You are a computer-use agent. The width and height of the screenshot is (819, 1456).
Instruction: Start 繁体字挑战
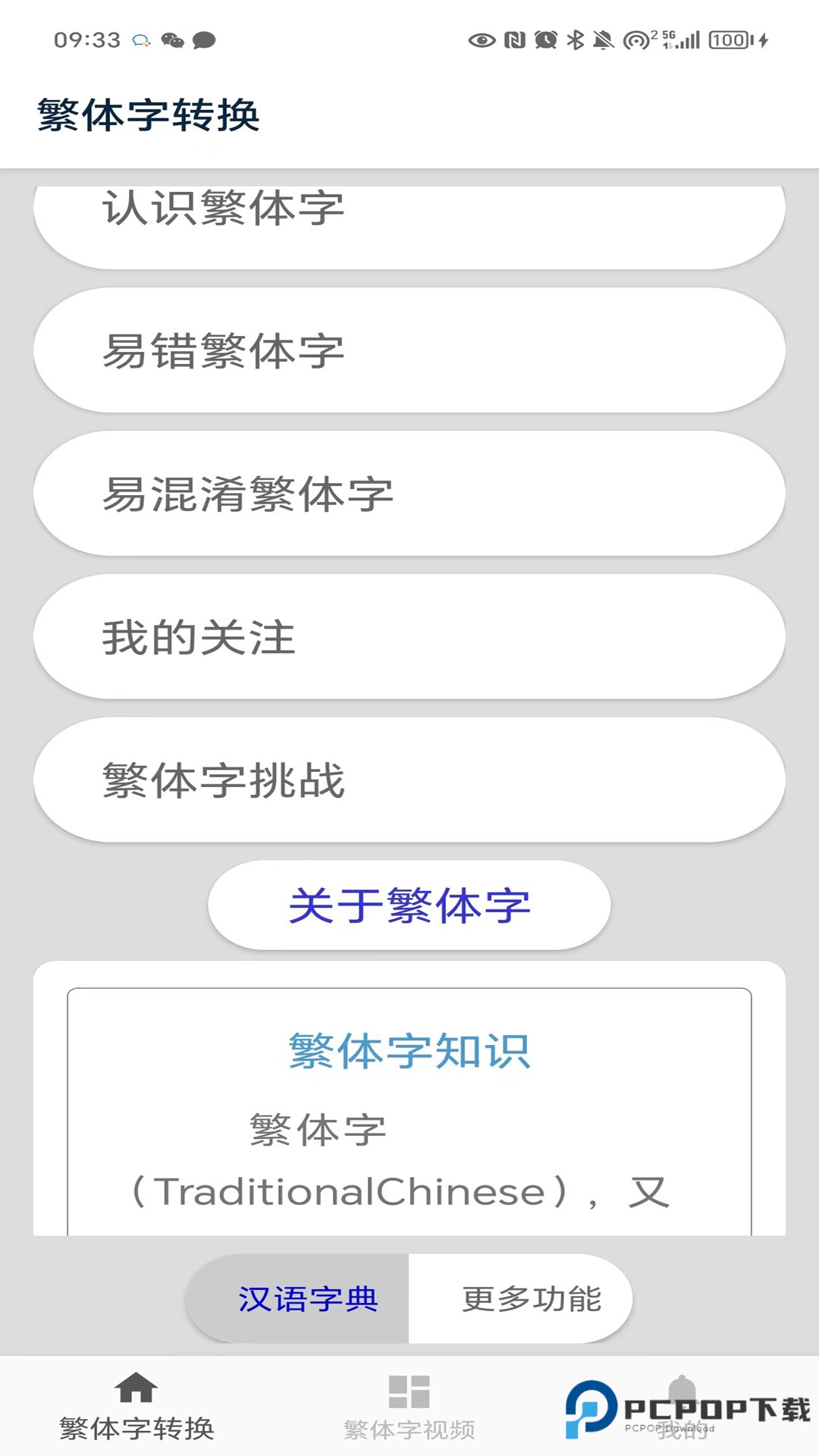coord(409,780)
